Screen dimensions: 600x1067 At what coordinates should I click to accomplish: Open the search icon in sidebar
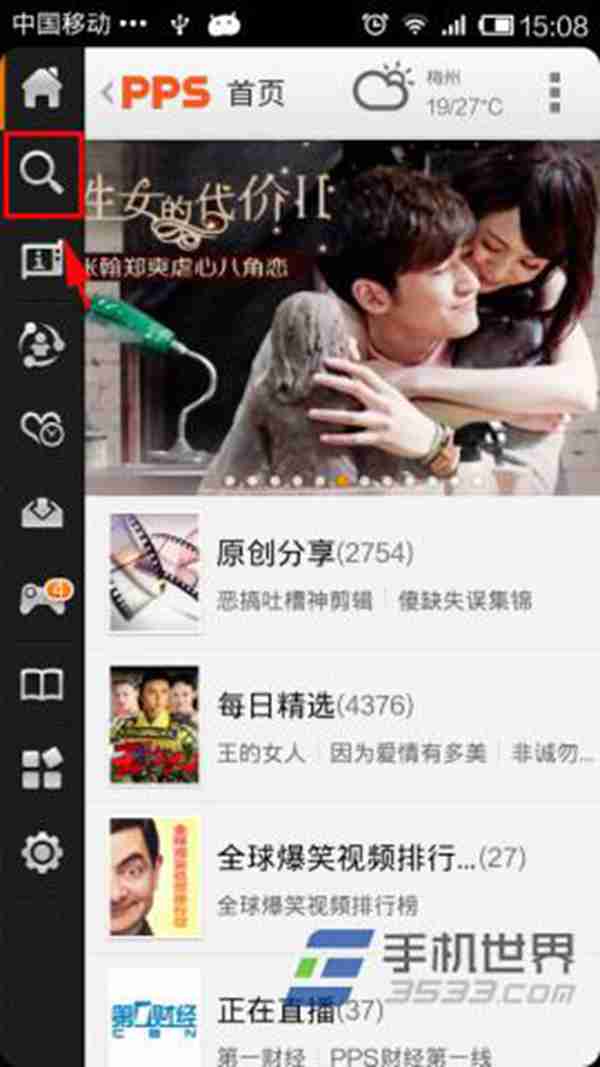point(42,175)
